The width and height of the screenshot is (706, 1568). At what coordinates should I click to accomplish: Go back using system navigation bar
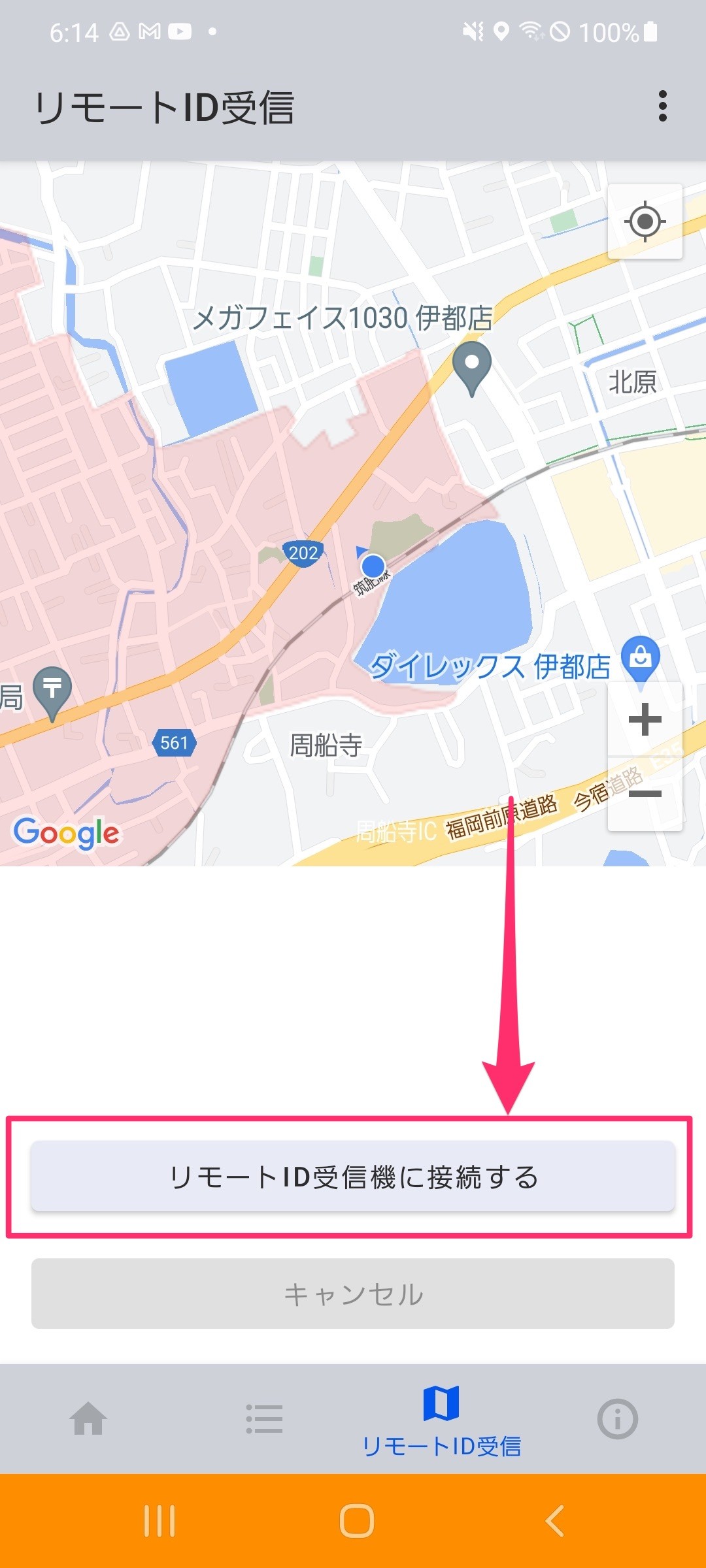click(554, 1520)
